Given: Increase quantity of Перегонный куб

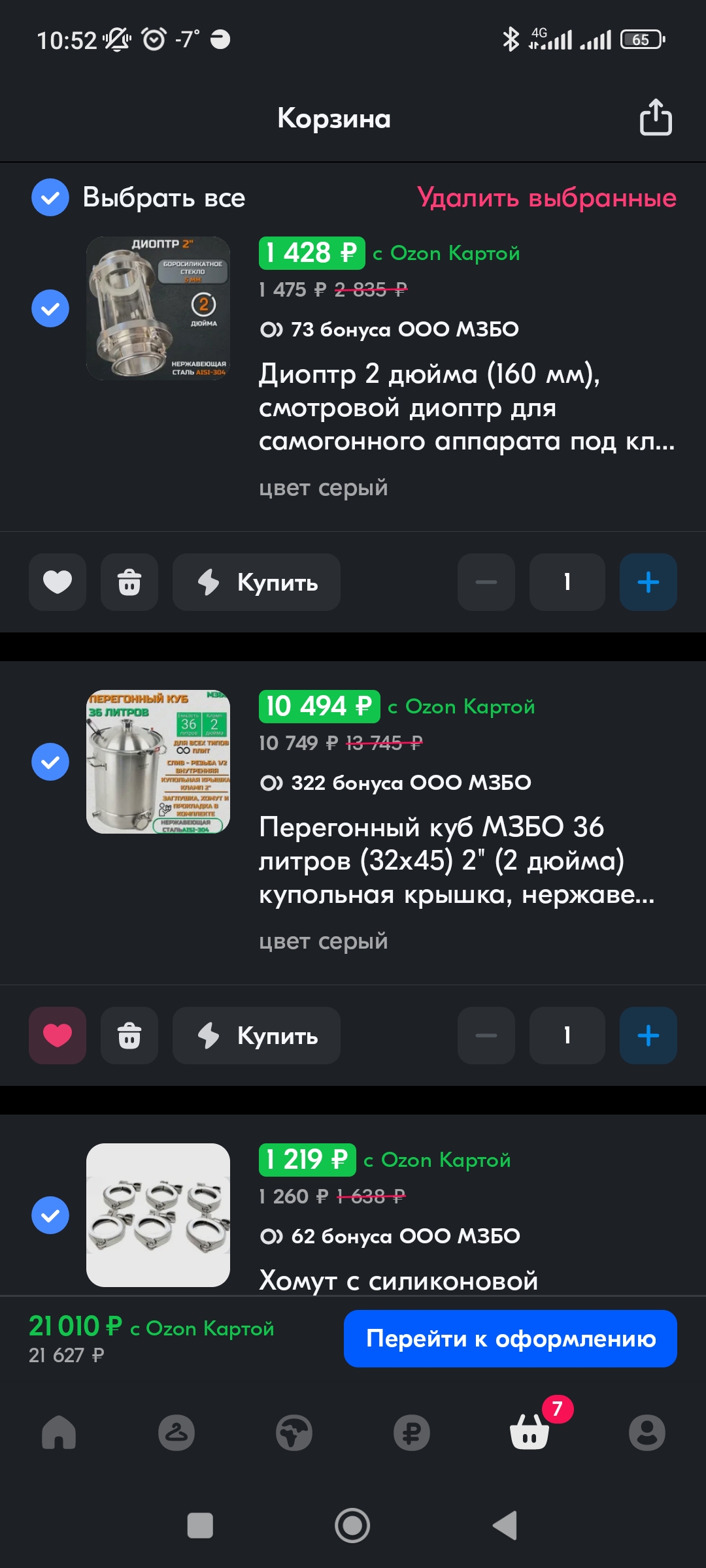Looking at the screenshot, I should click(648, 1036).
